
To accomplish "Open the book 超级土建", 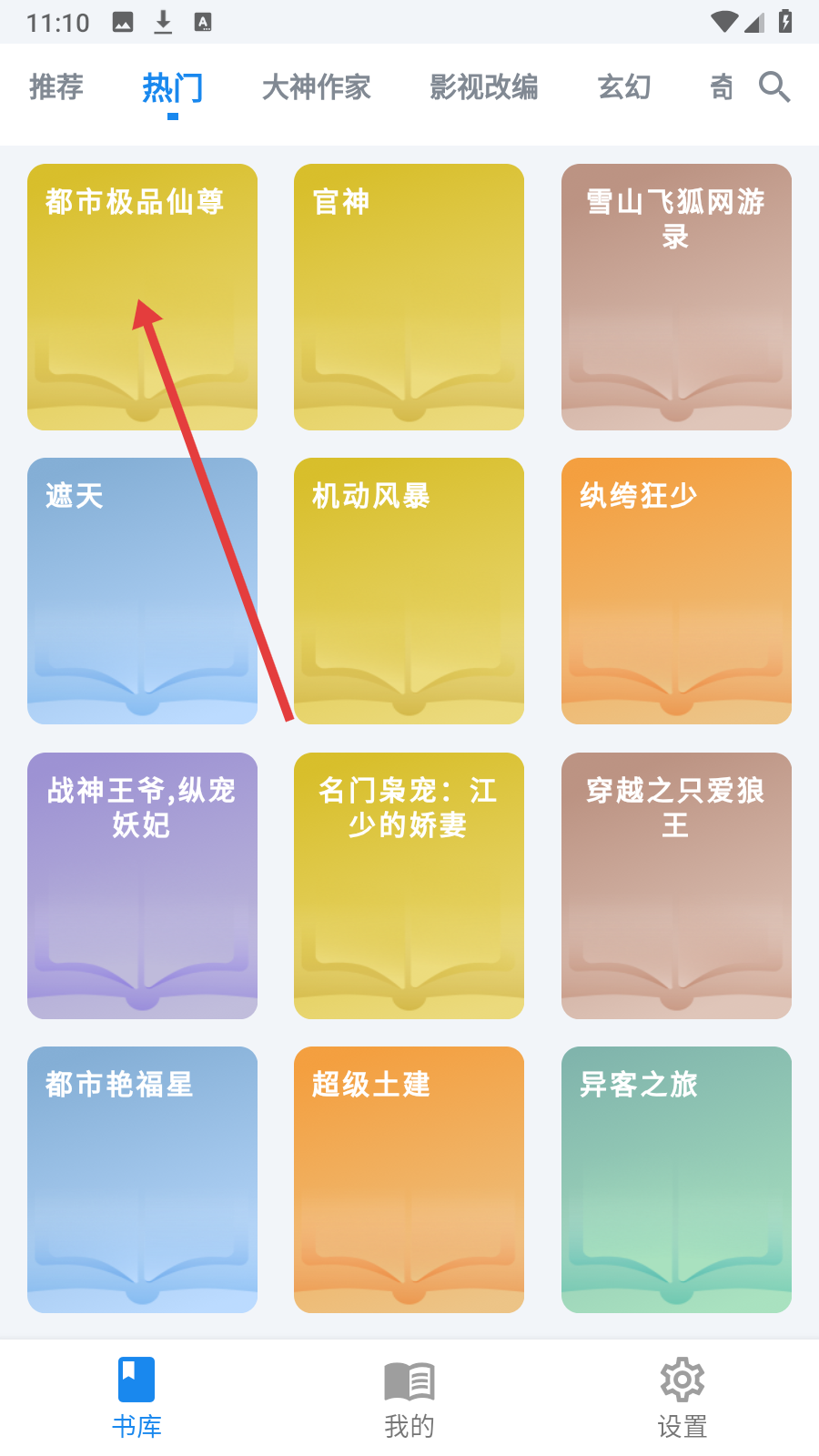I will point(409,1179).
